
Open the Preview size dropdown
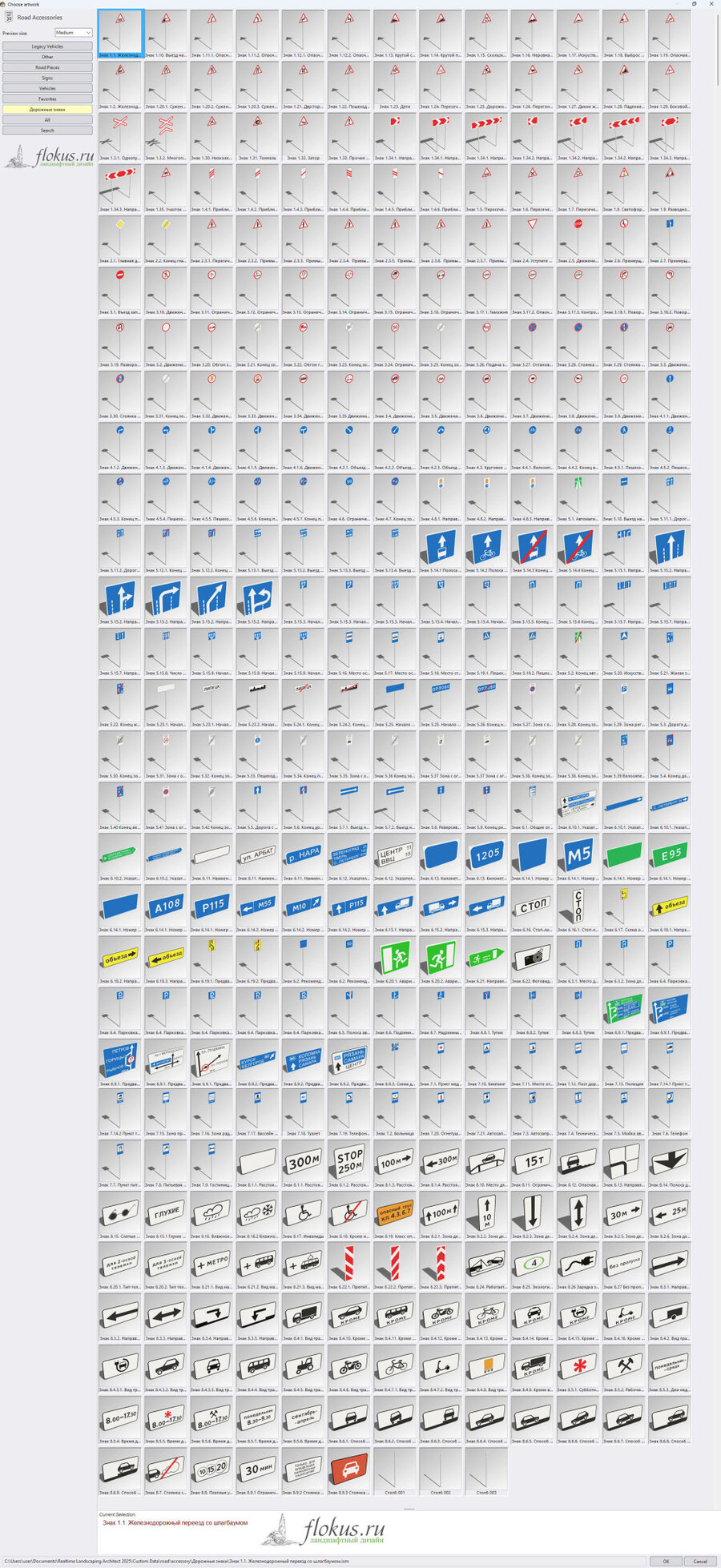74,33
